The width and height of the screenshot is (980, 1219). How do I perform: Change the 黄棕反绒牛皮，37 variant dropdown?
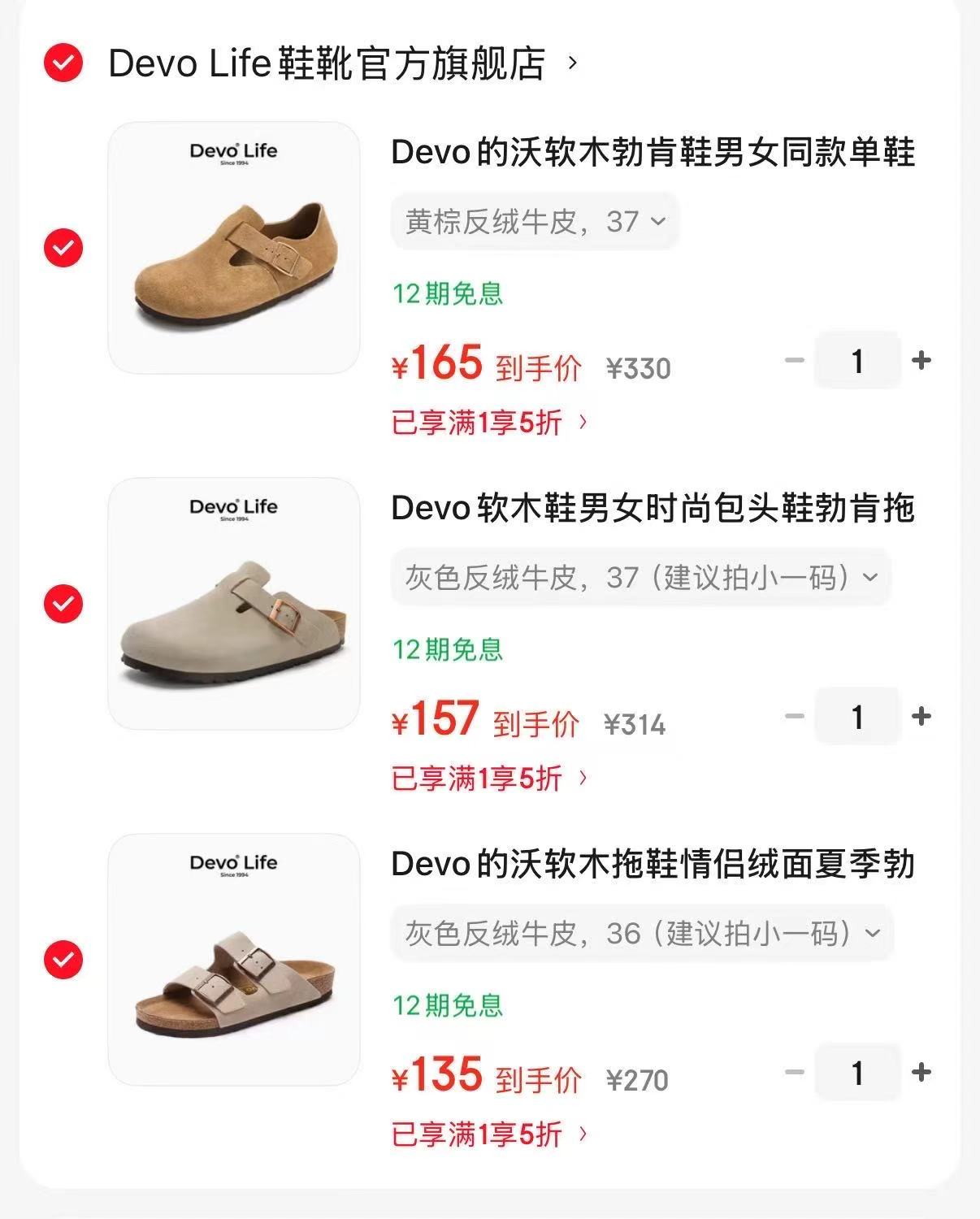pyautogui.click(x=535, y=221)
